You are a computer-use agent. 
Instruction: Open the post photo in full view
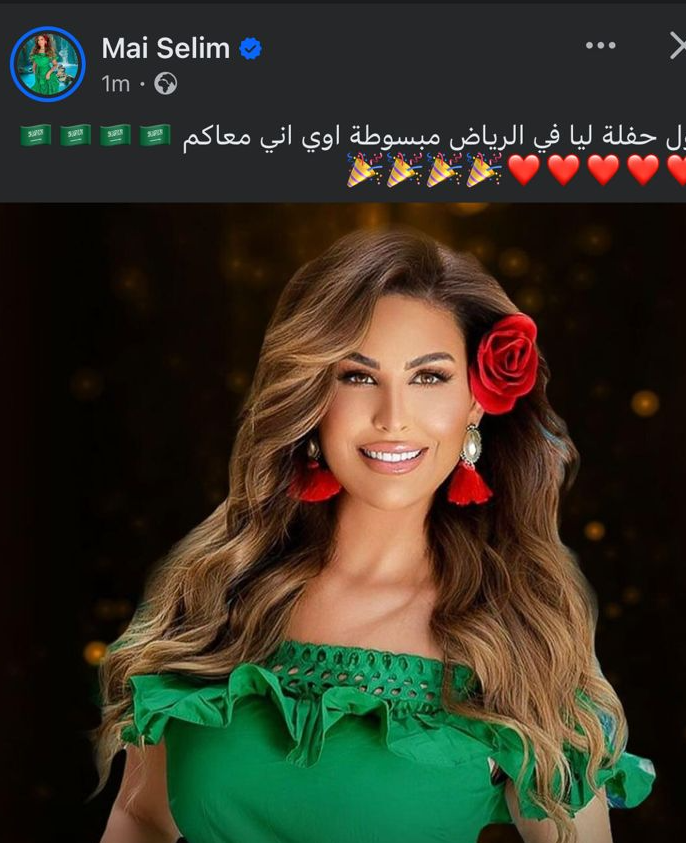[343, 520]
